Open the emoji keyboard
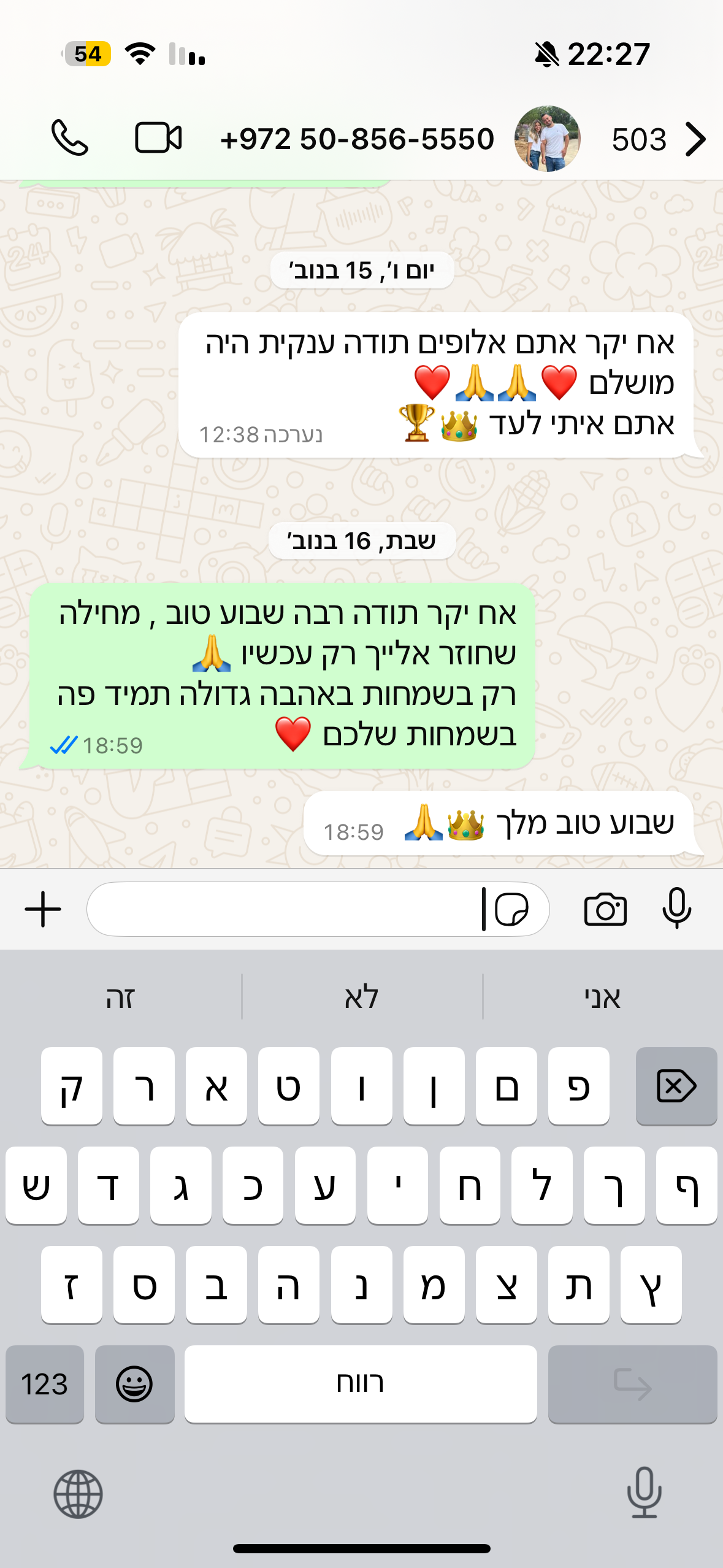 click(x=134, y=1385)
